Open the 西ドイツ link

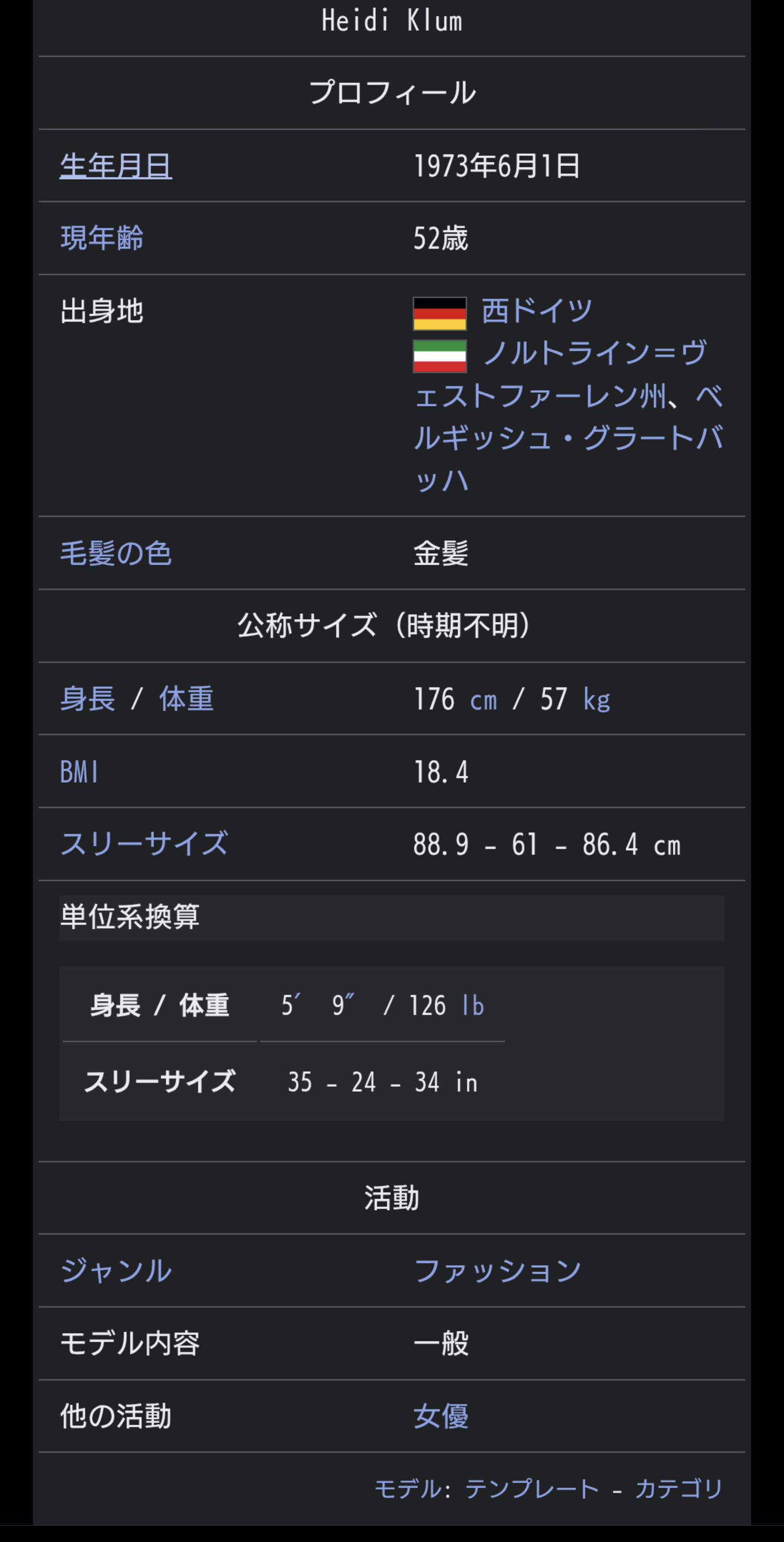[x=536, y=311]
